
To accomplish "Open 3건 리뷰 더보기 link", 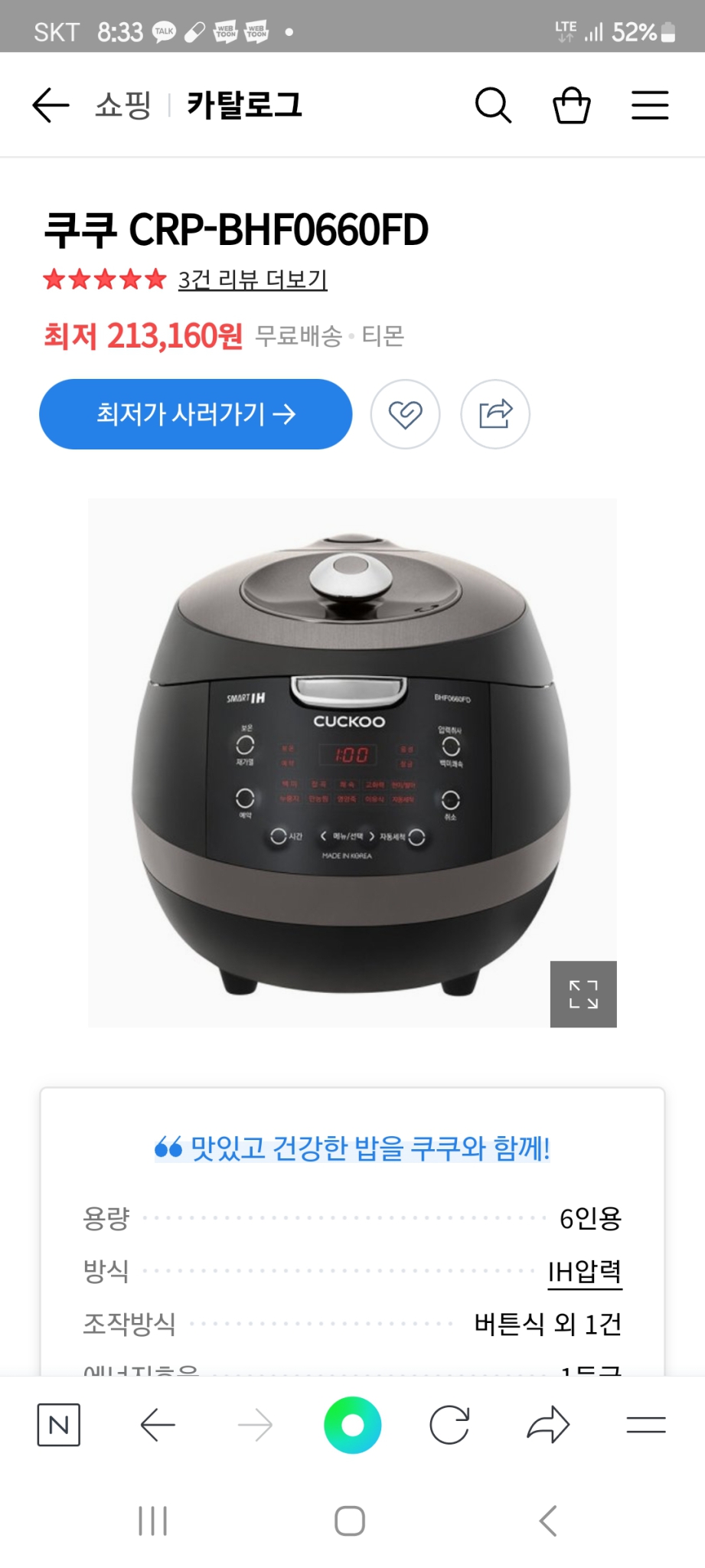I will coord(253,279).
